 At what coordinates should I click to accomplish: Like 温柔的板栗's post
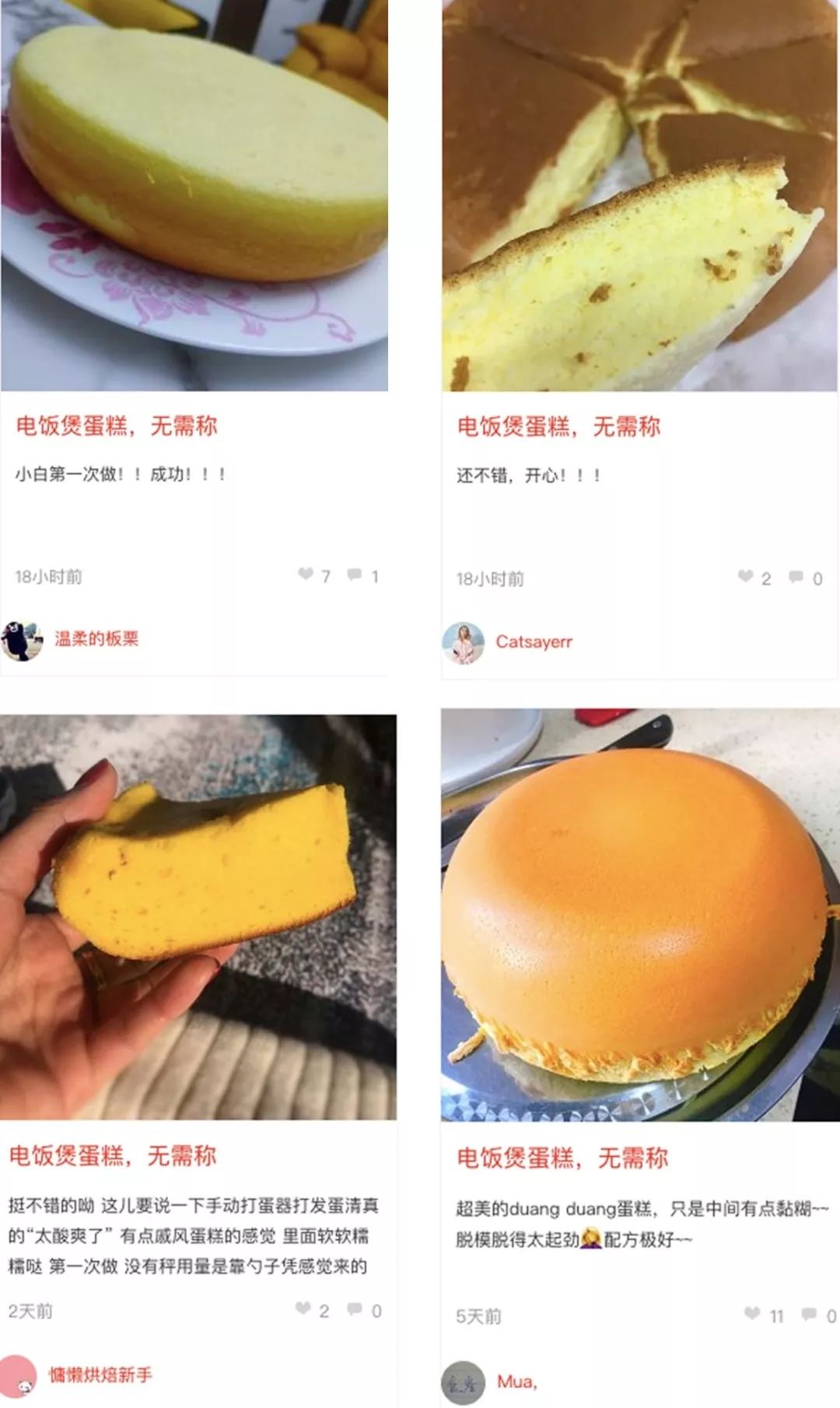pyautogui.click(x=306, y=575)
